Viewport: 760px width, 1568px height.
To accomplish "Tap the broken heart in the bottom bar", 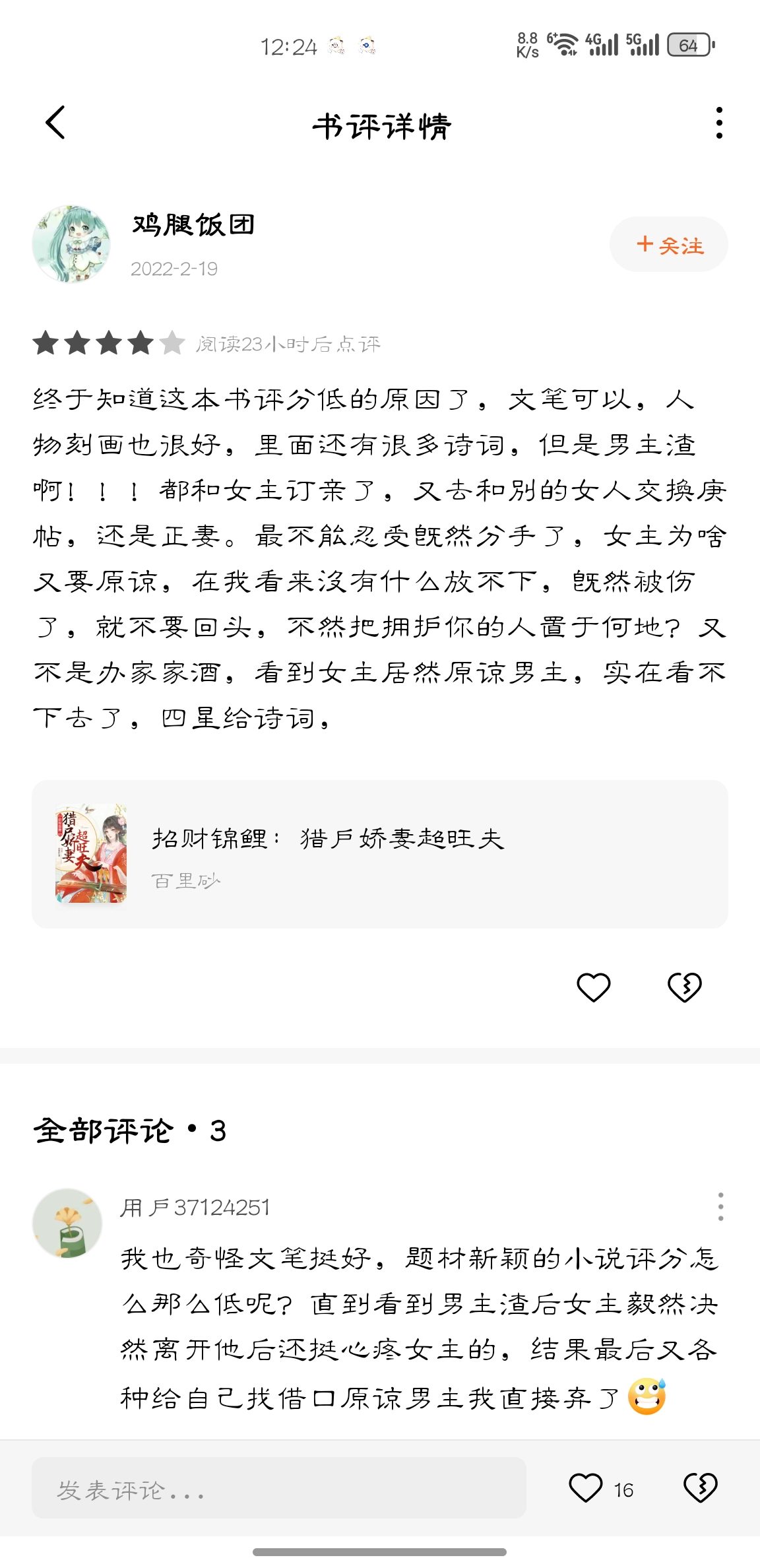I will click(700, 1489).
